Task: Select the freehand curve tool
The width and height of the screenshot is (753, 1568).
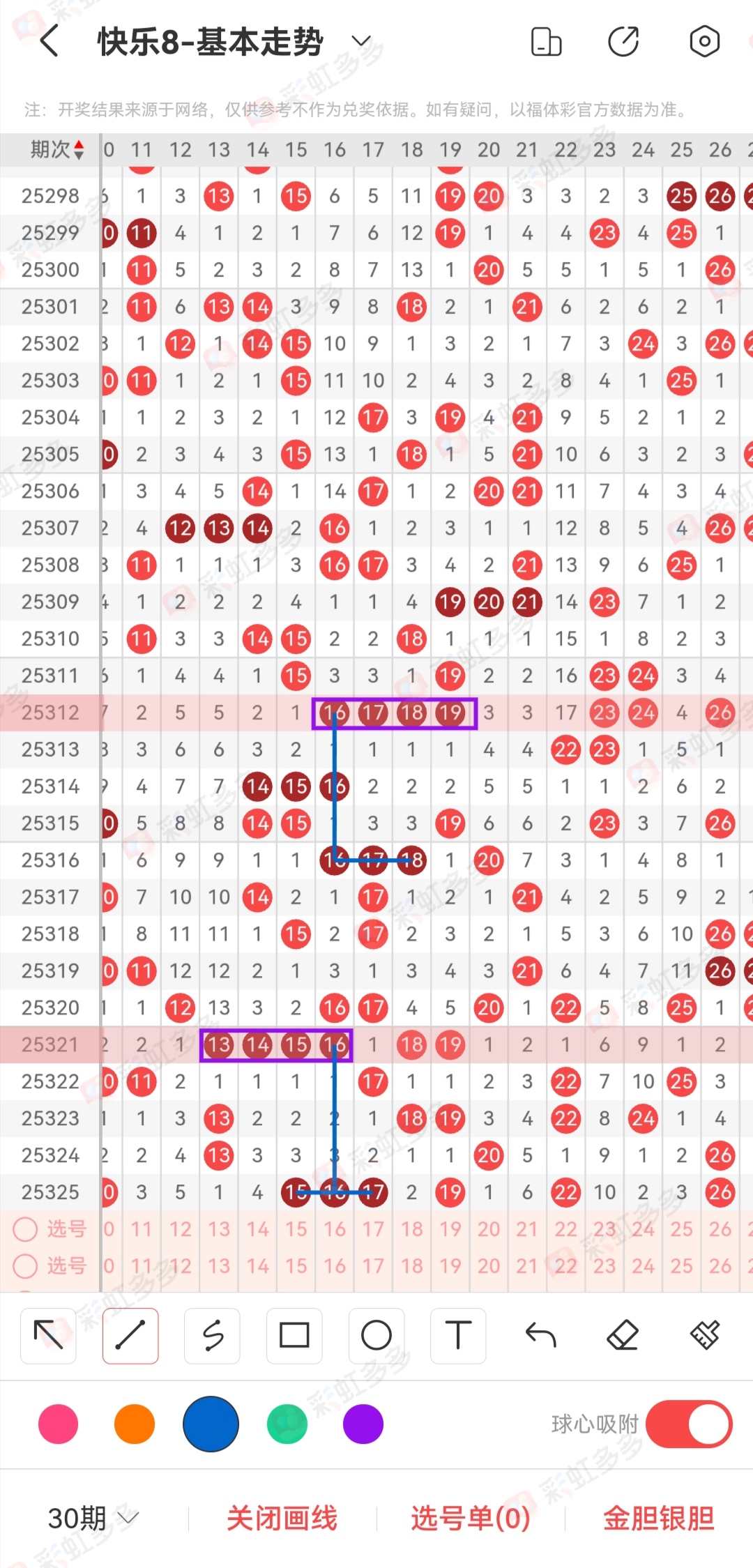Action: (x=213, y=1336)
